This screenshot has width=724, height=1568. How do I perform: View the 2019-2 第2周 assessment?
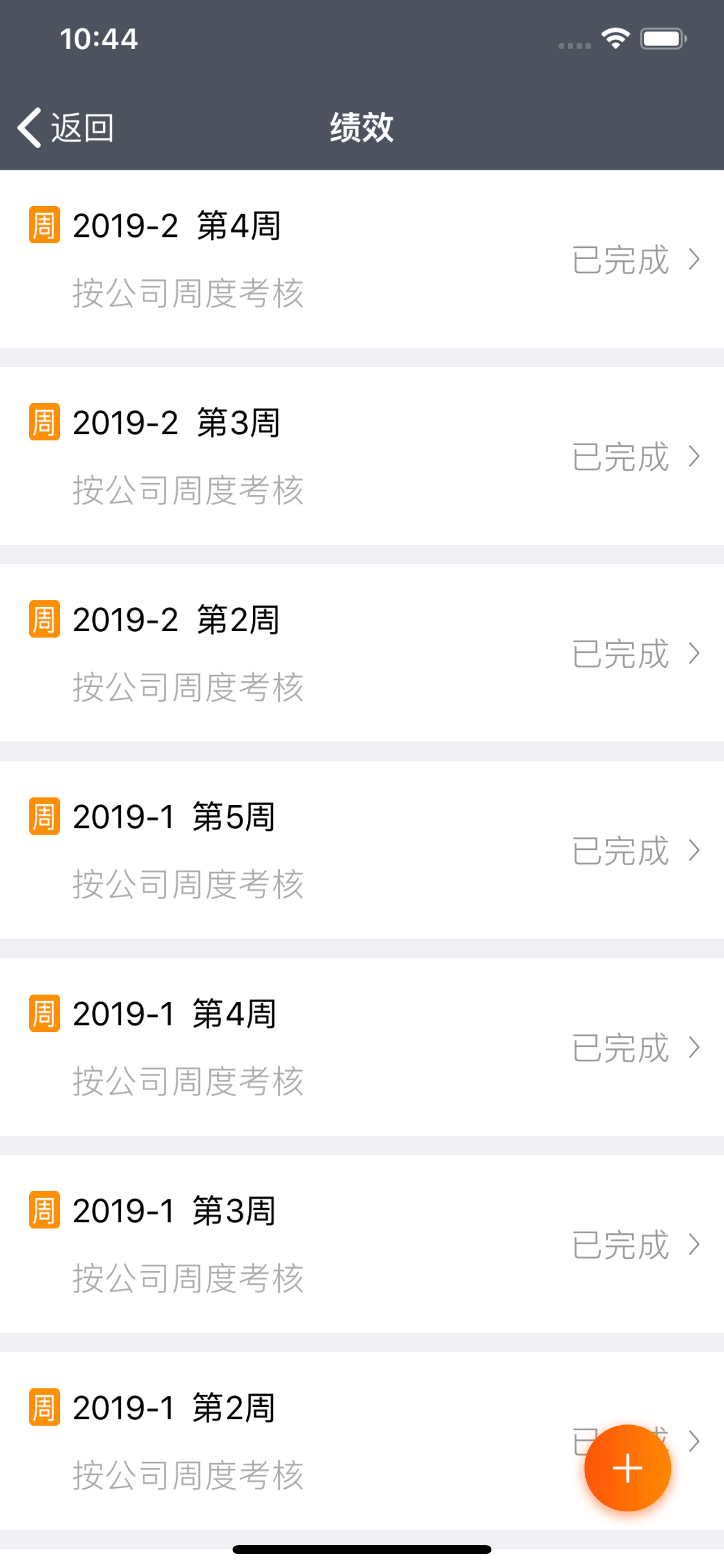(362, 653)
